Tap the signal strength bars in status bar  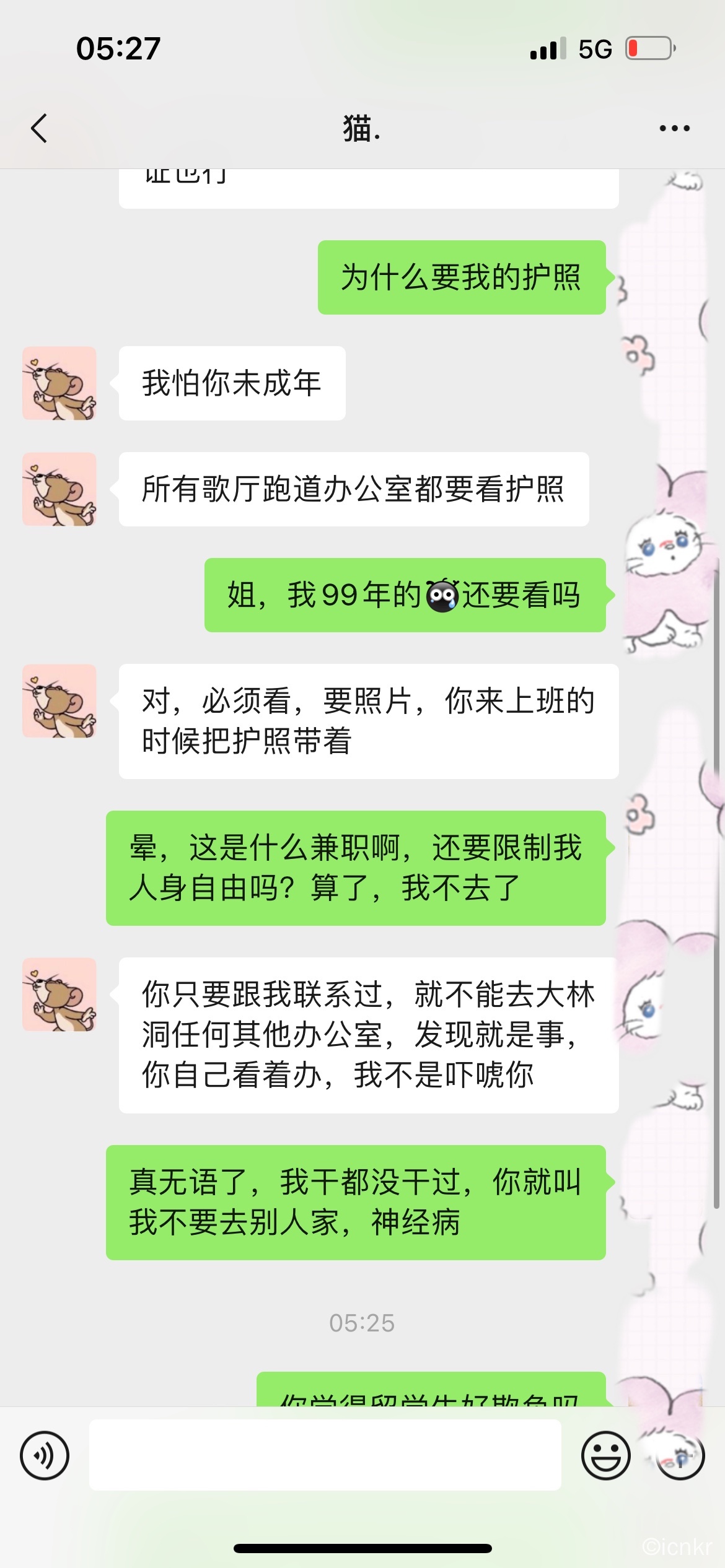(x=548, y=48)
